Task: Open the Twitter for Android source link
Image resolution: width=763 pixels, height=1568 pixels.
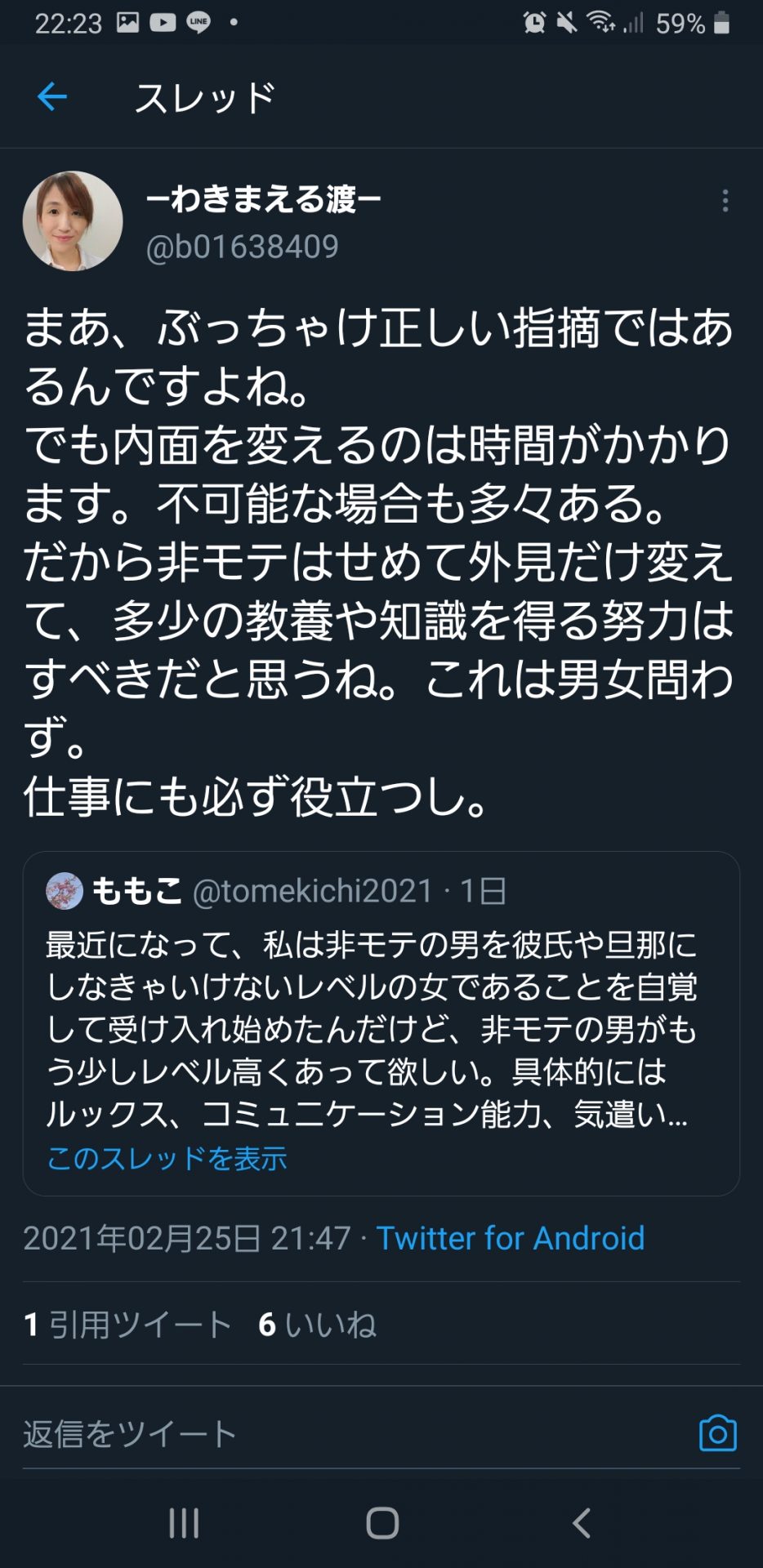Action: pyautogui.click(x=510, y=1238)
